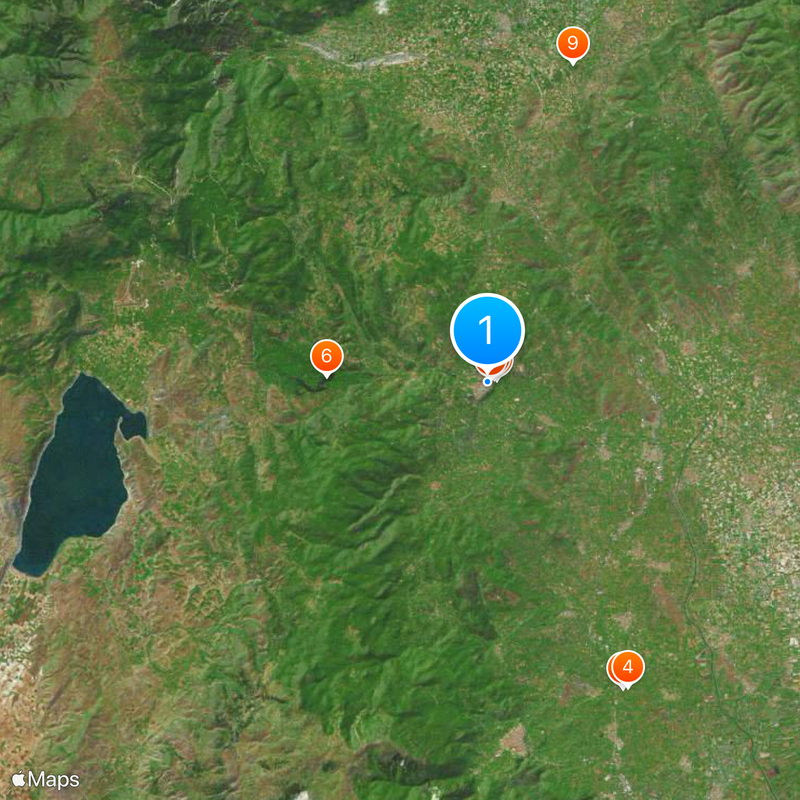Tap the large blue pin numbered 1
Screen dimensions: 800x800
pos(487,329)
